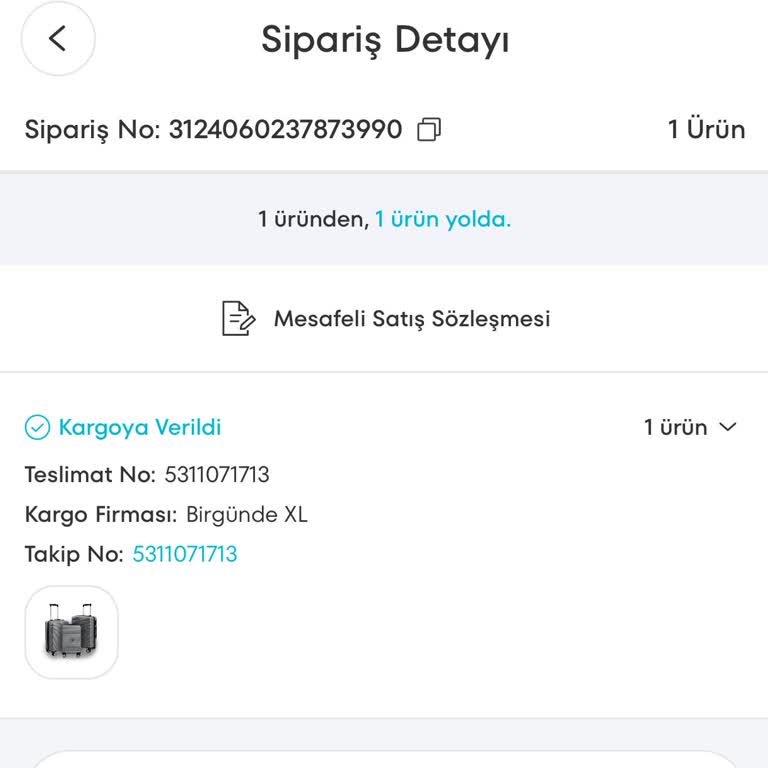Open tracking number 5311071713
768x768 pixels.
[185, 554]
